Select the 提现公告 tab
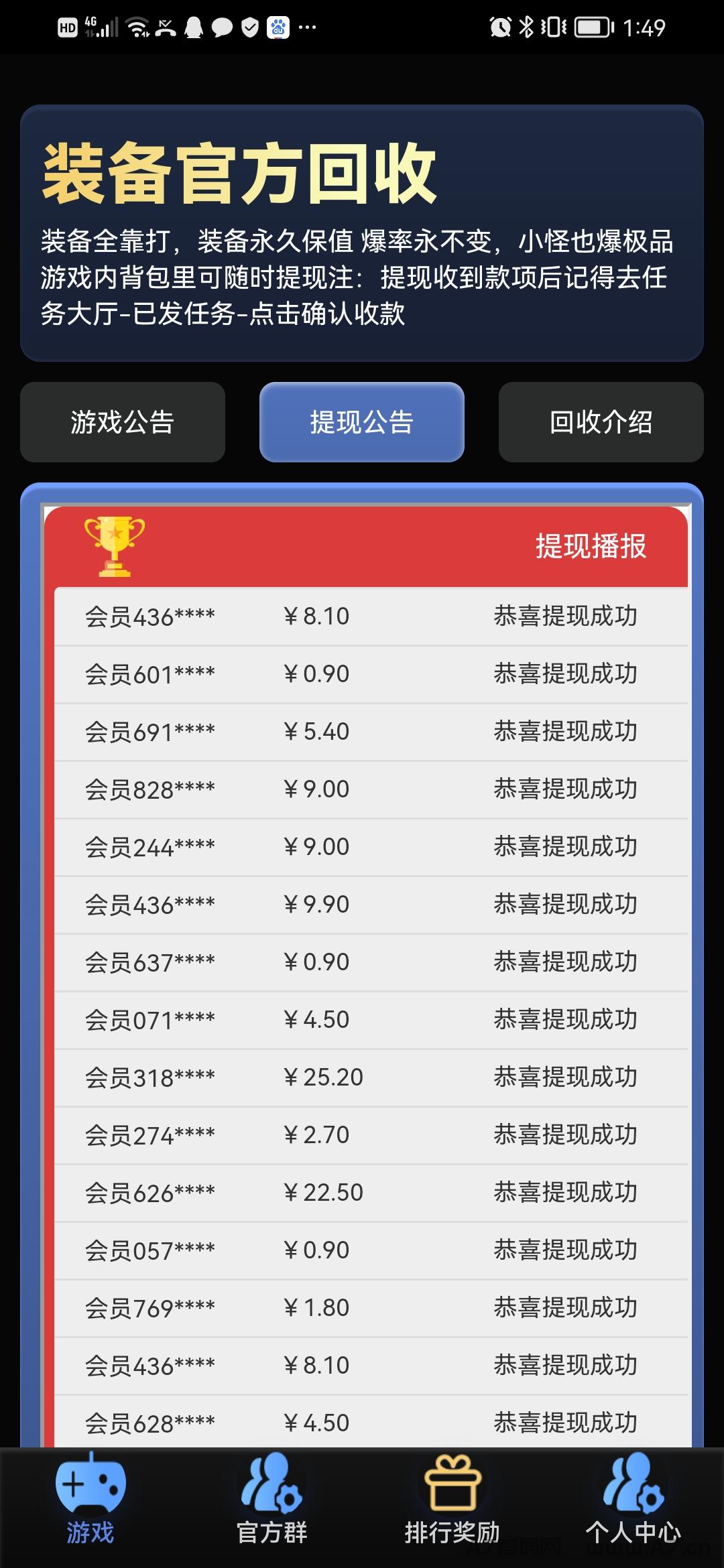 362,422
